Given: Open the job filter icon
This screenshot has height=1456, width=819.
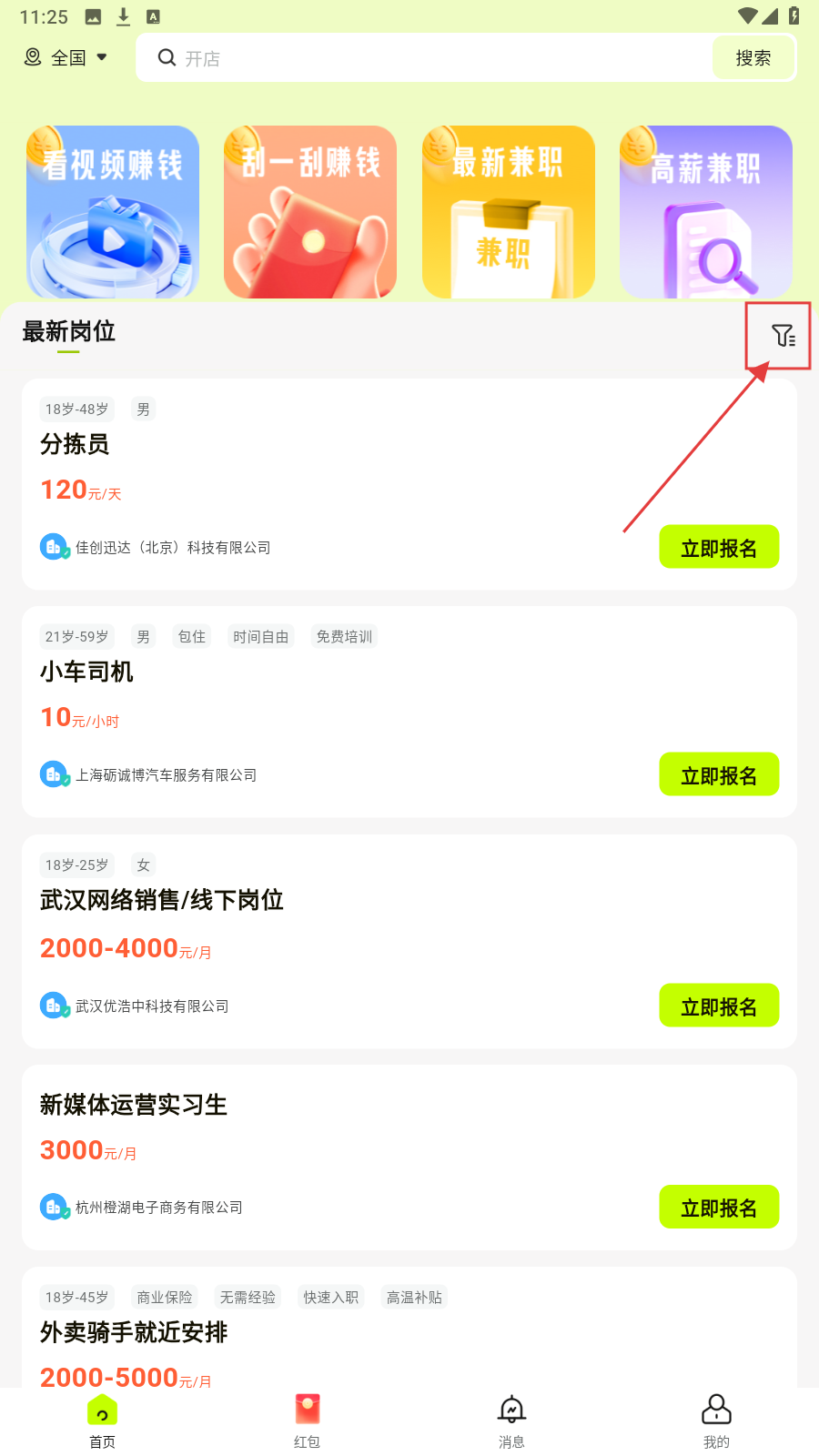Looking at the screenshot, I should [x=782, y=335].
